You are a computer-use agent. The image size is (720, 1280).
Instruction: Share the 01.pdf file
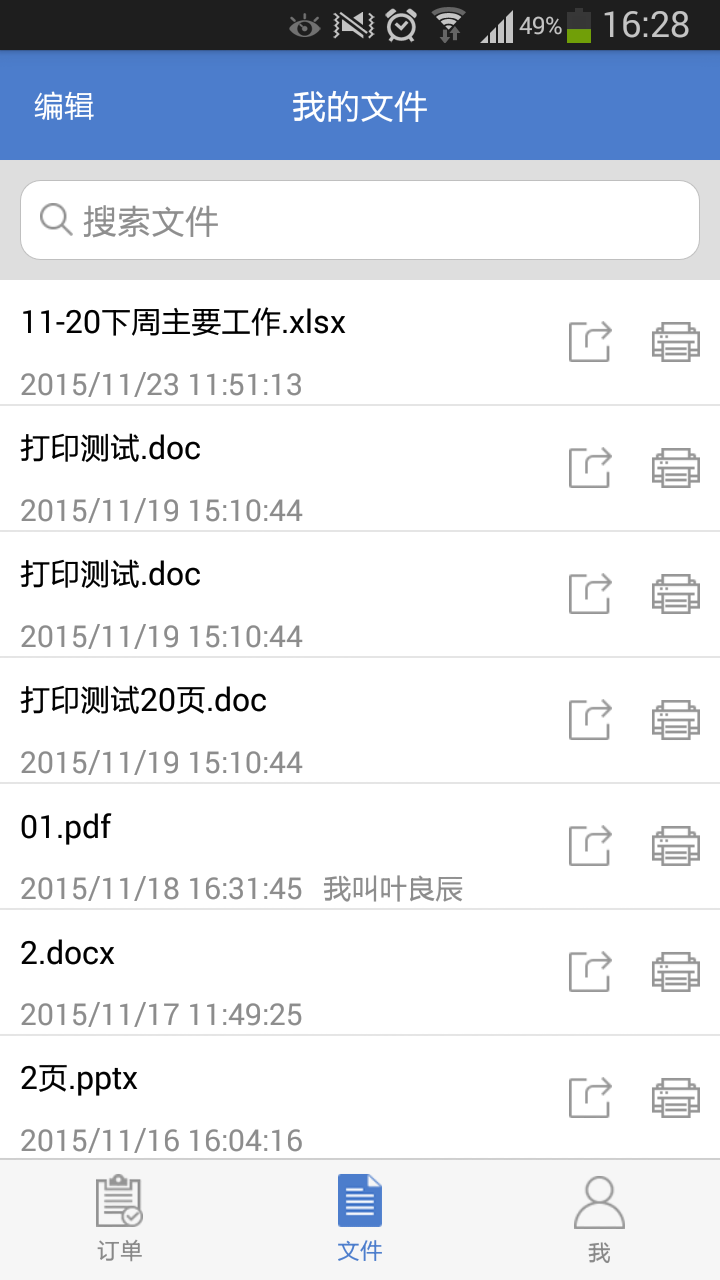click(x=590, y=845)
